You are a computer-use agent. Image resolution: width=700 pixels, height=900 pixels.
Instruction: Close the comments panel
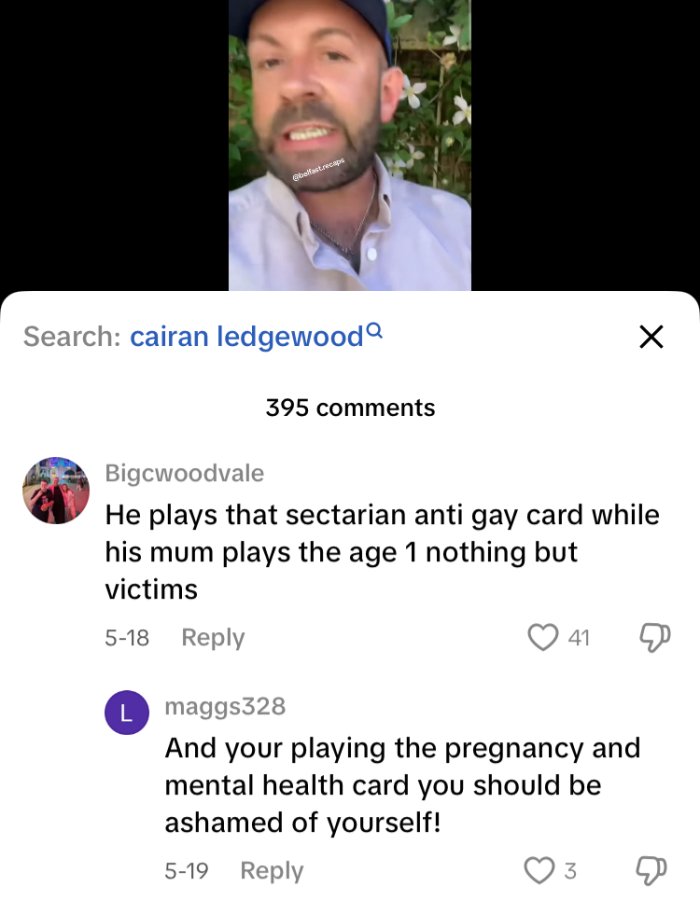[651, 336]
